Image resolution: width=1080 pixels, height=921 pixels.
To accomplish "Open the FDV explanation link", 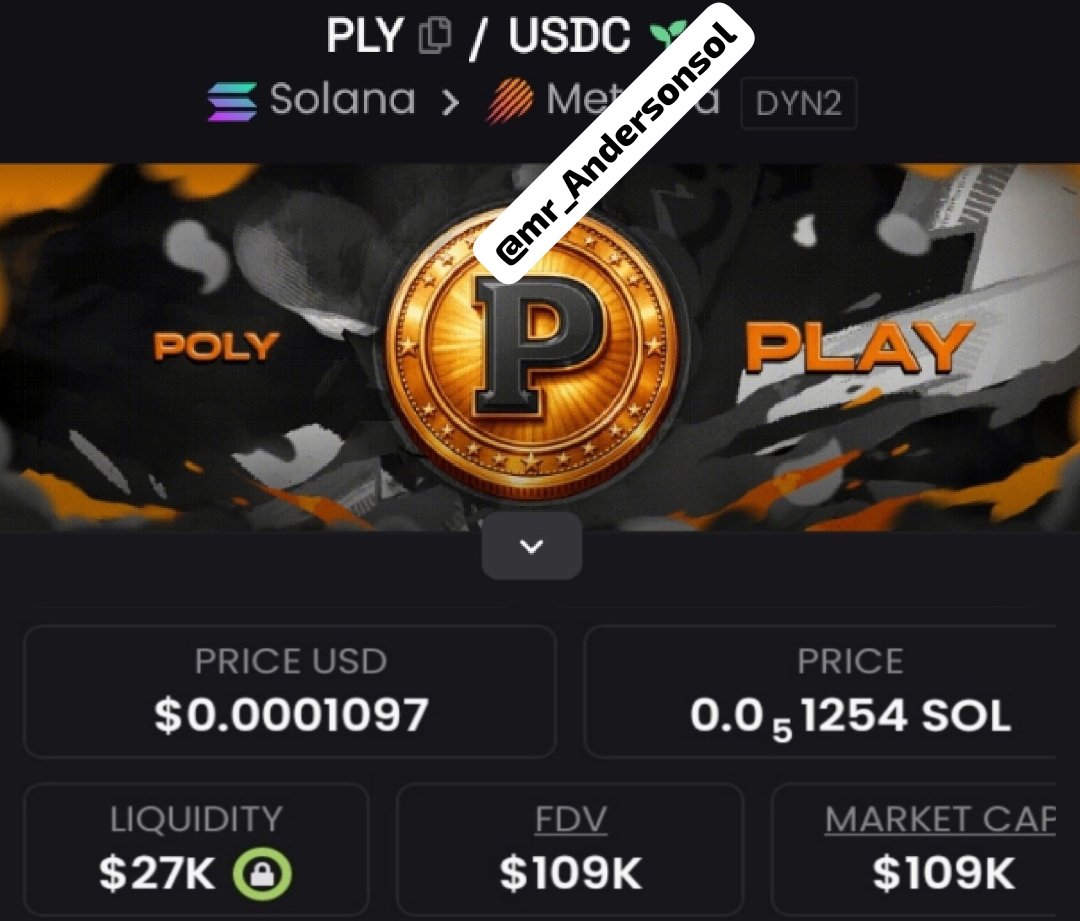I will [570, 820].
